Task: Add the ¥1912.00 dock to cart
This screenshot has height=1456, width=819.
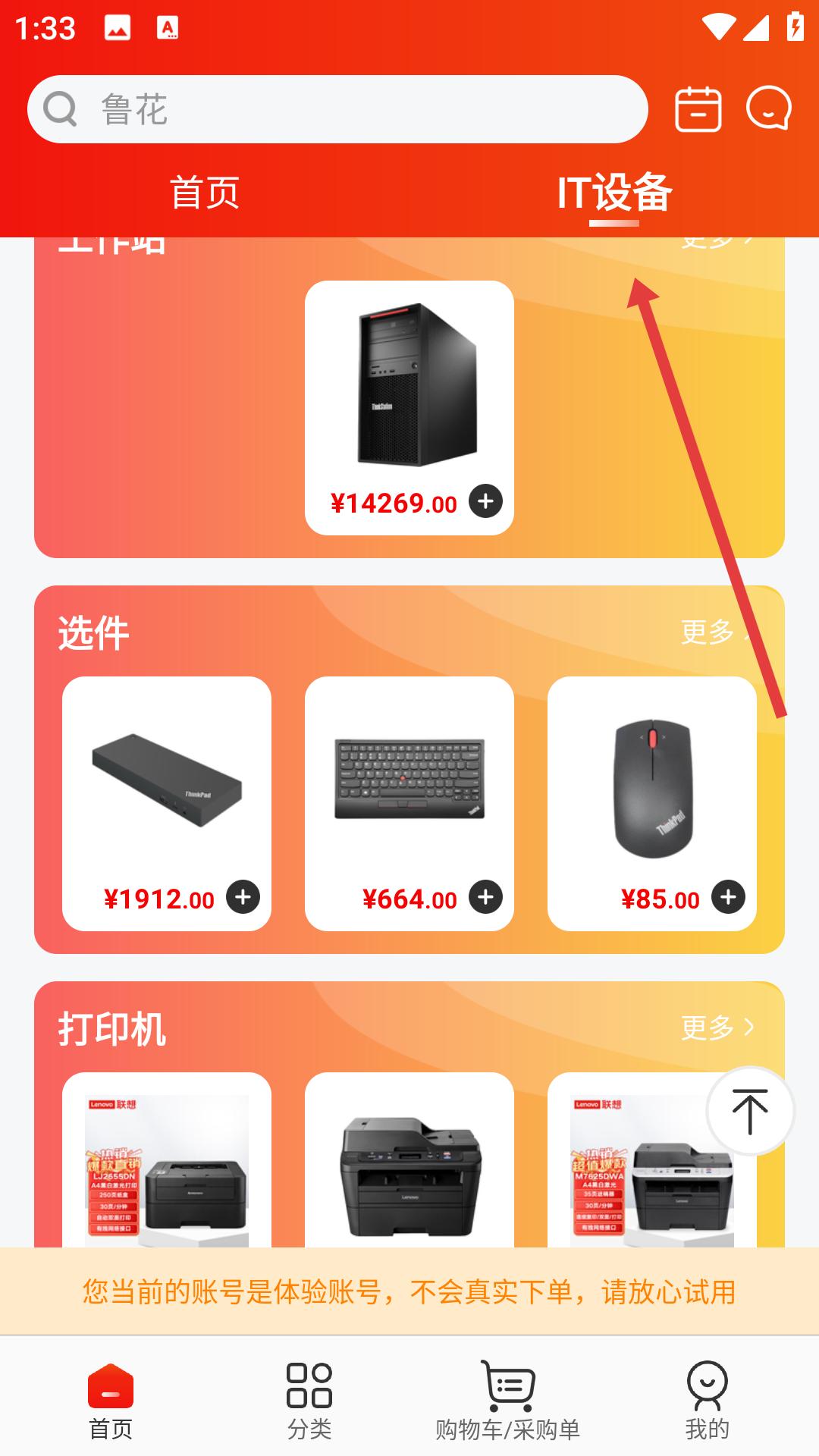Action: [x=243, y=897]
